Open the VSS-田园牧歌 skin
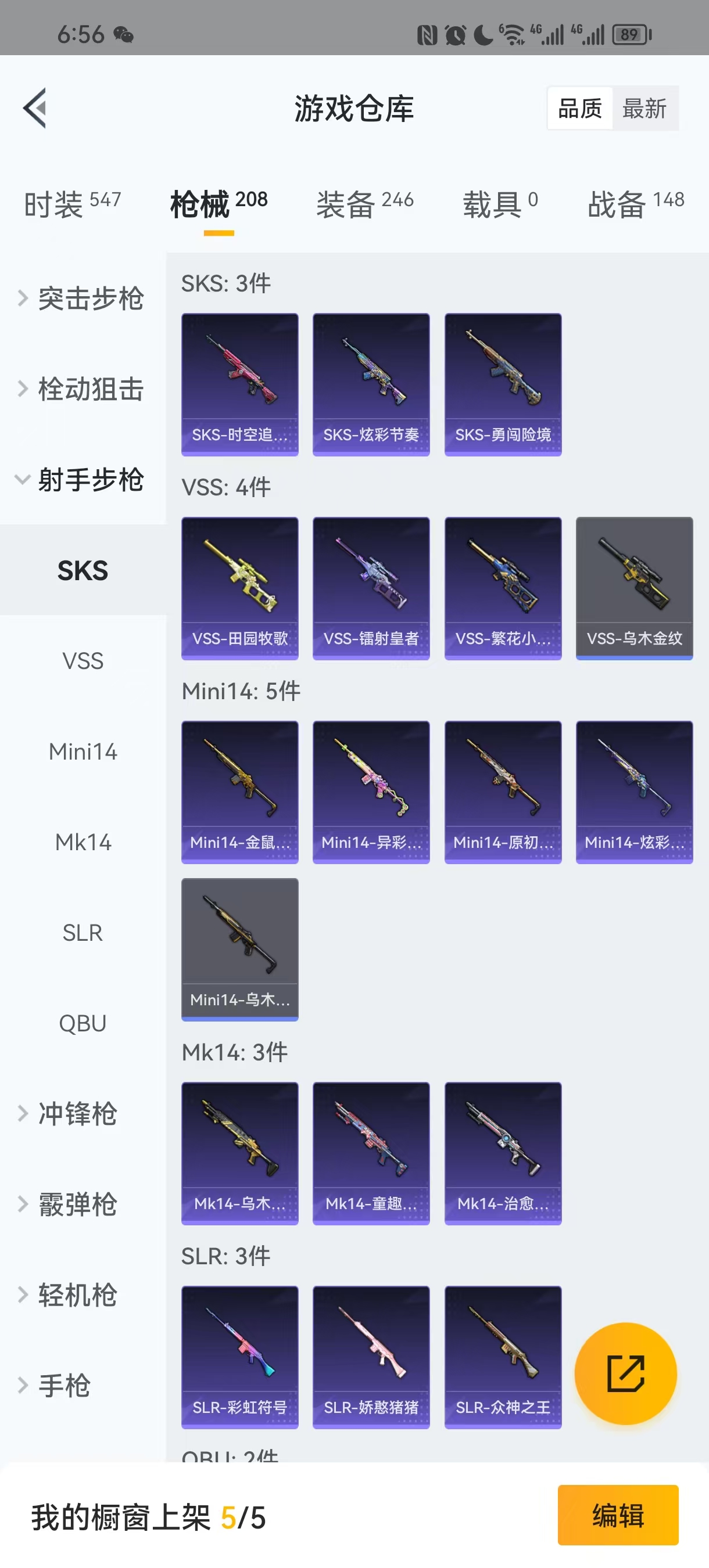This screenshot has width=709, height=1568. 240,589
